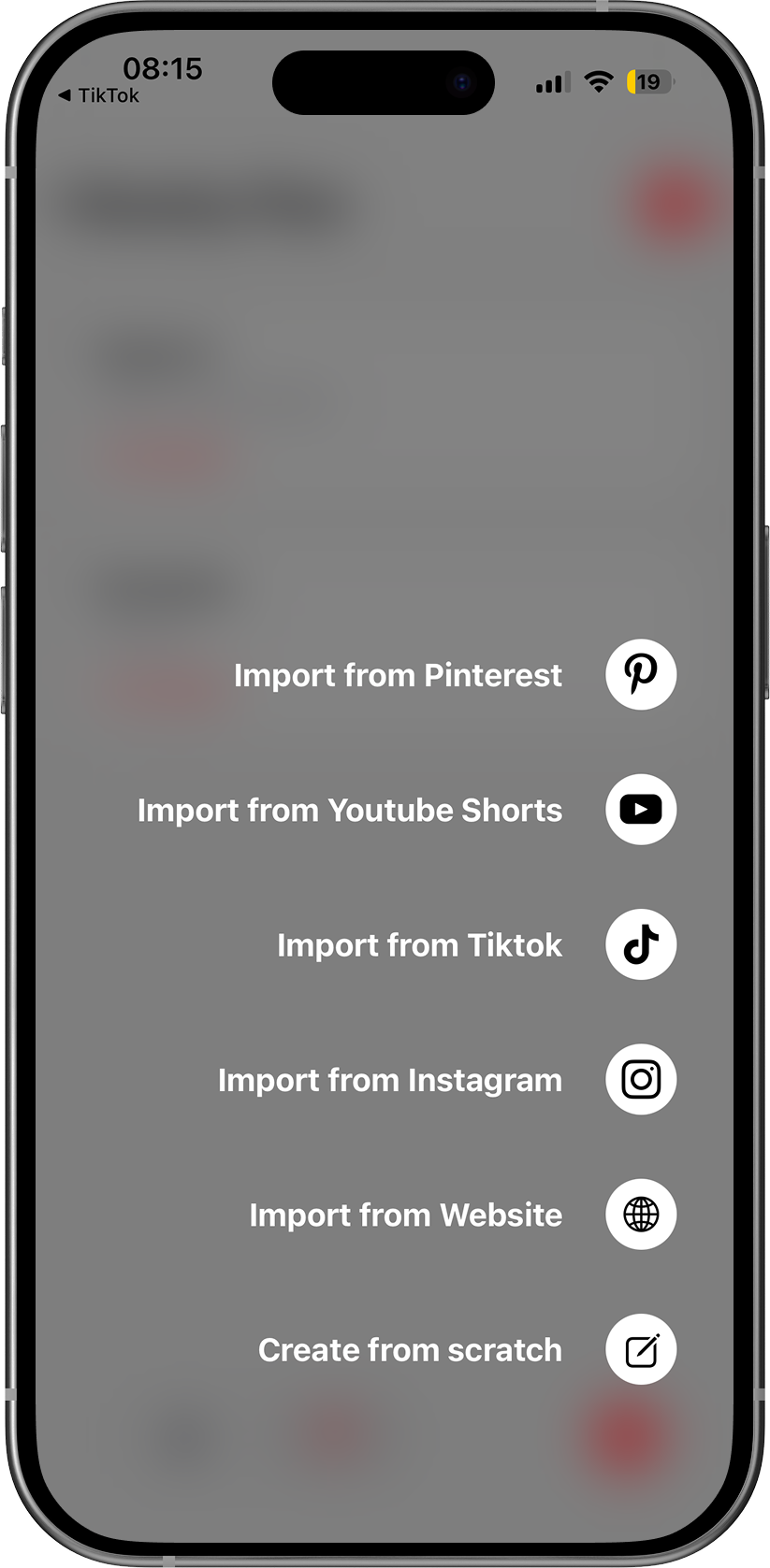Return to TikTok via status bar back
770x1568 pixels.
pyautogui.click(x=99, y=95)
